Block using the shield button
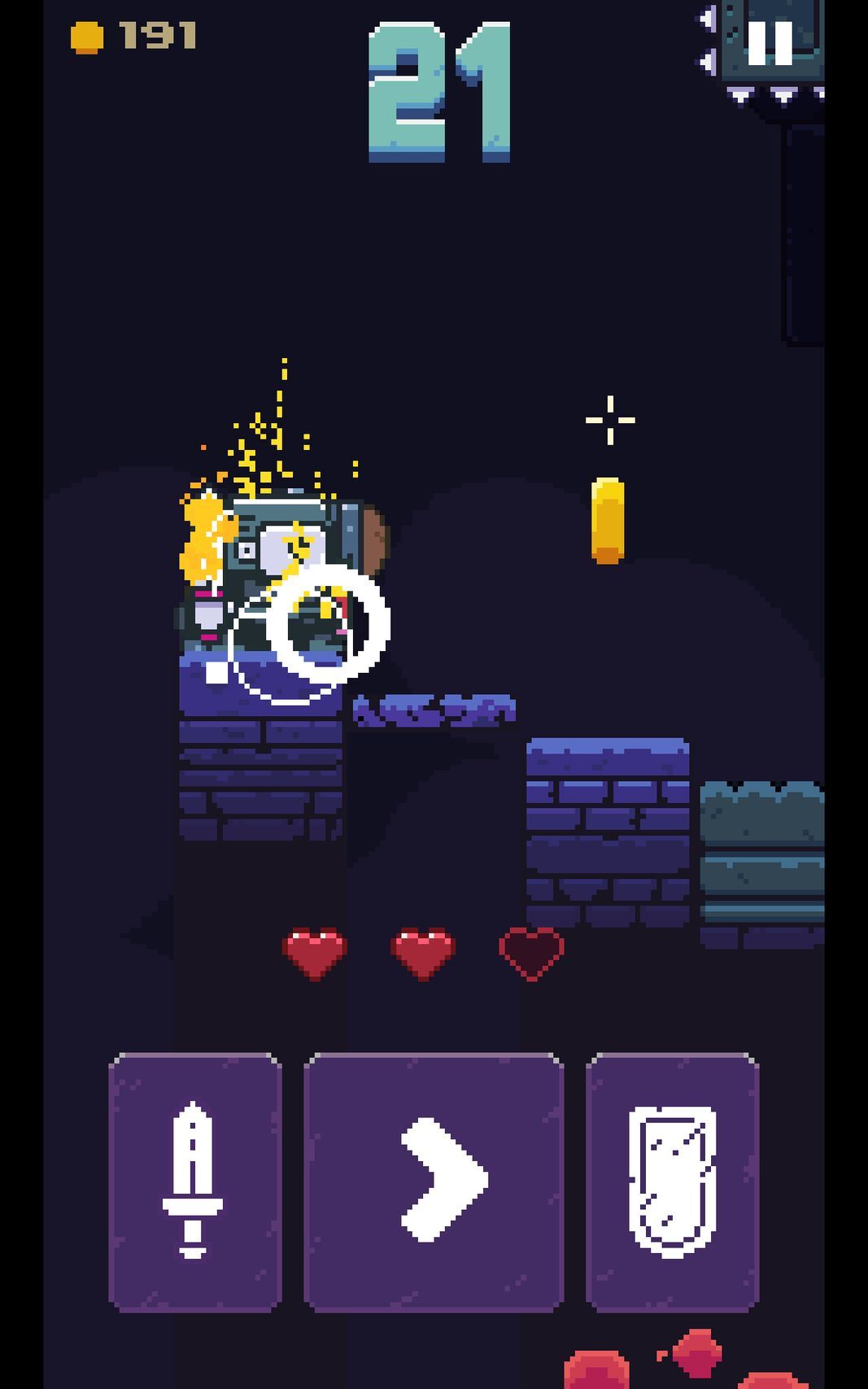868x1389 pixels. pos(672,1182)
